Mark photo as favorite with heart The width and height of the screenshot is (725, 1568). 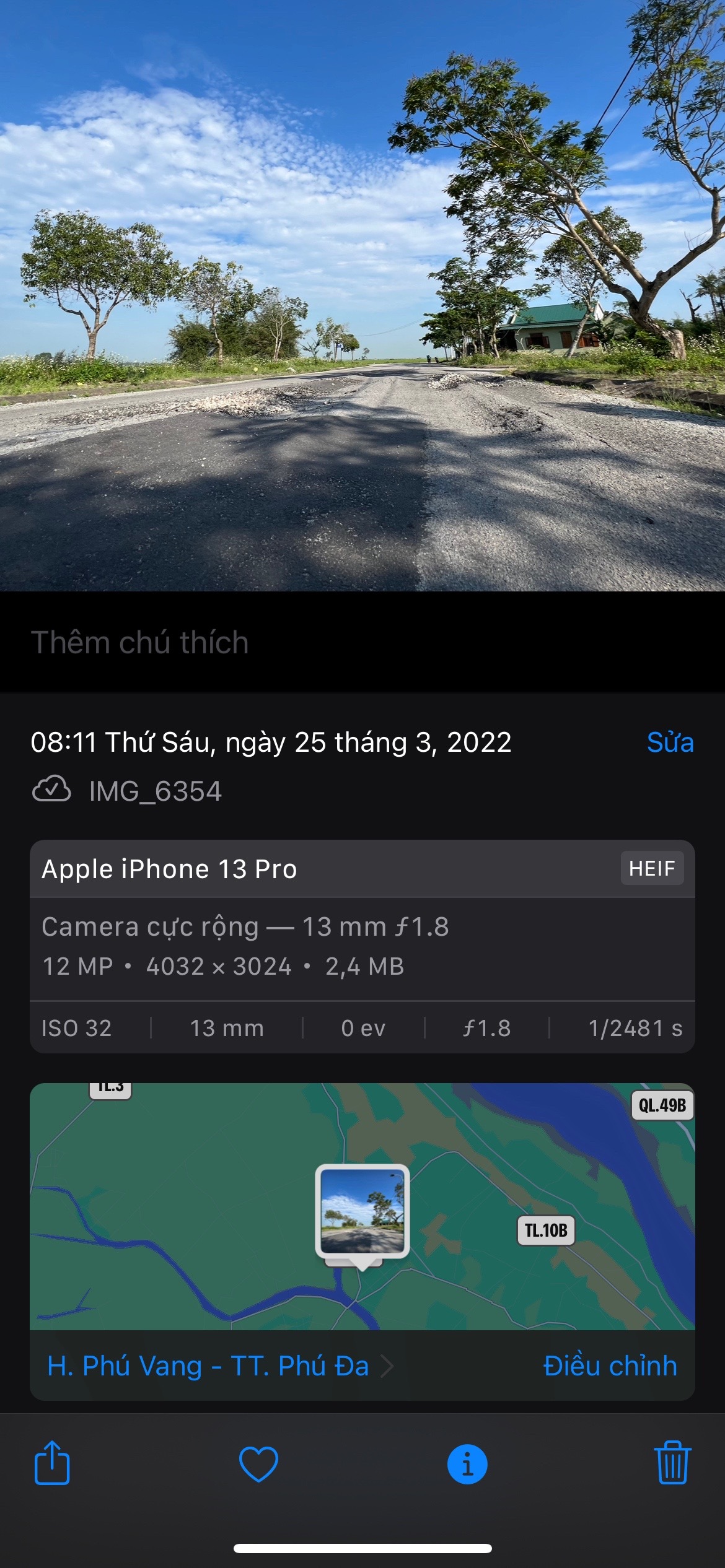pos(258,1465)
